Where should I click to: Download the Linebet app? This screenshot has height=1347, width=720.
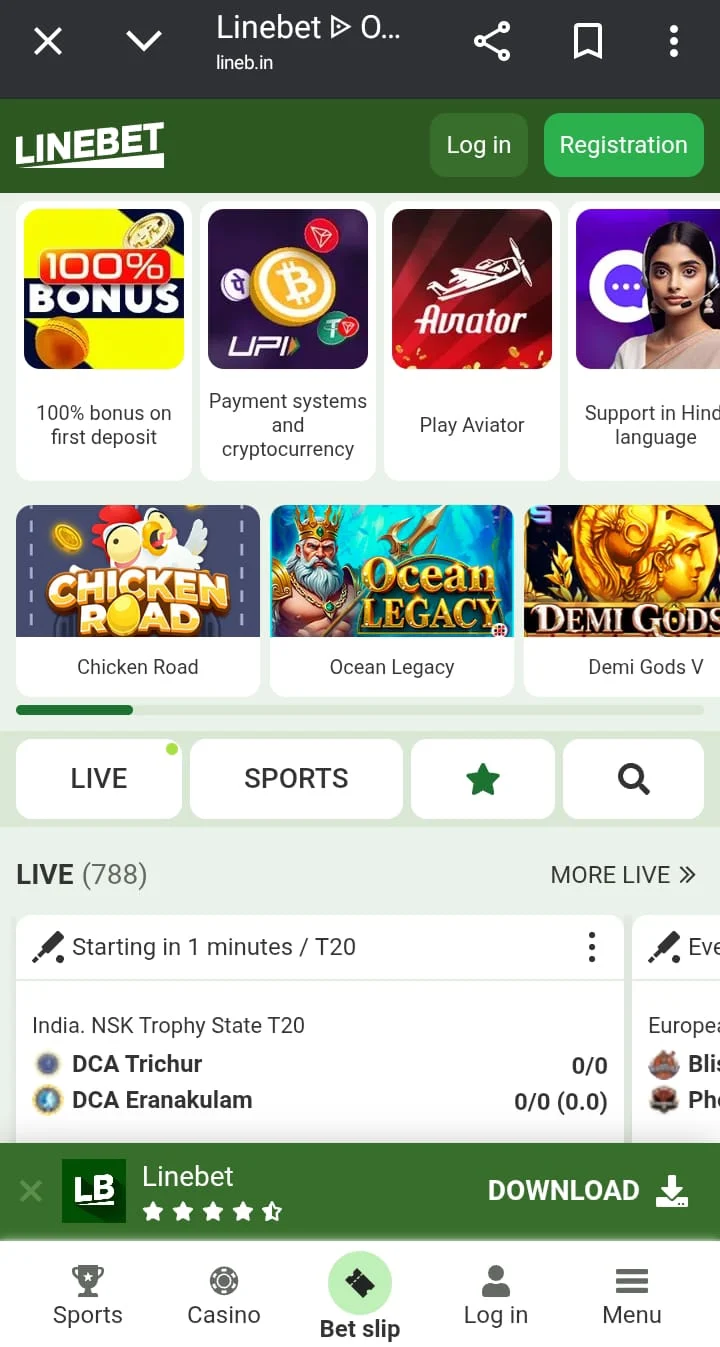coord(587,1190)
